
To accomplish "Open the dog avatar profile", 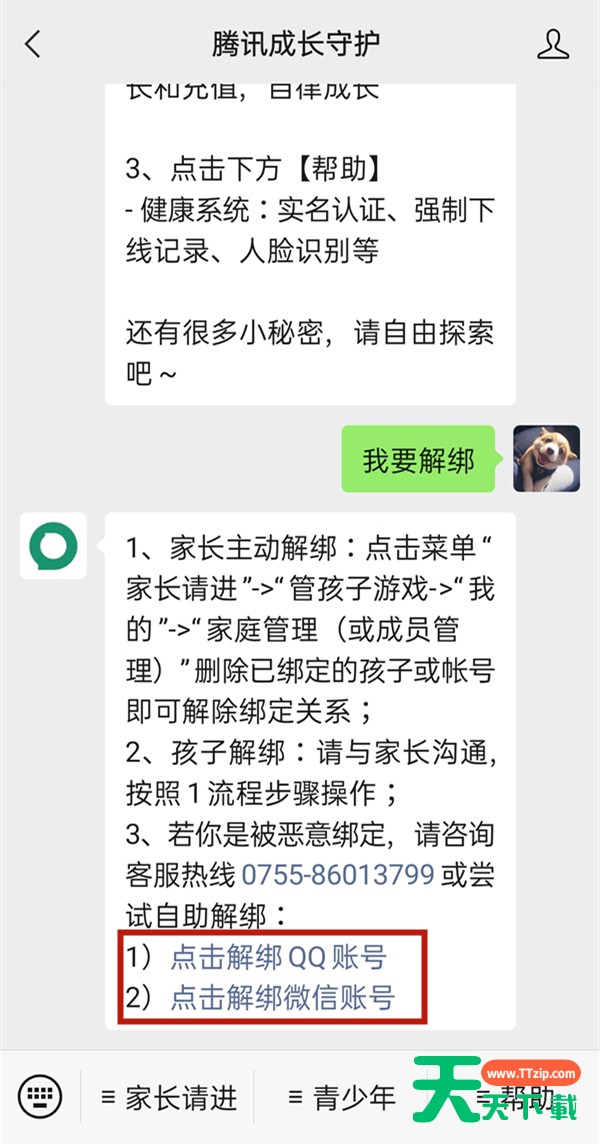I will point(547,459).
